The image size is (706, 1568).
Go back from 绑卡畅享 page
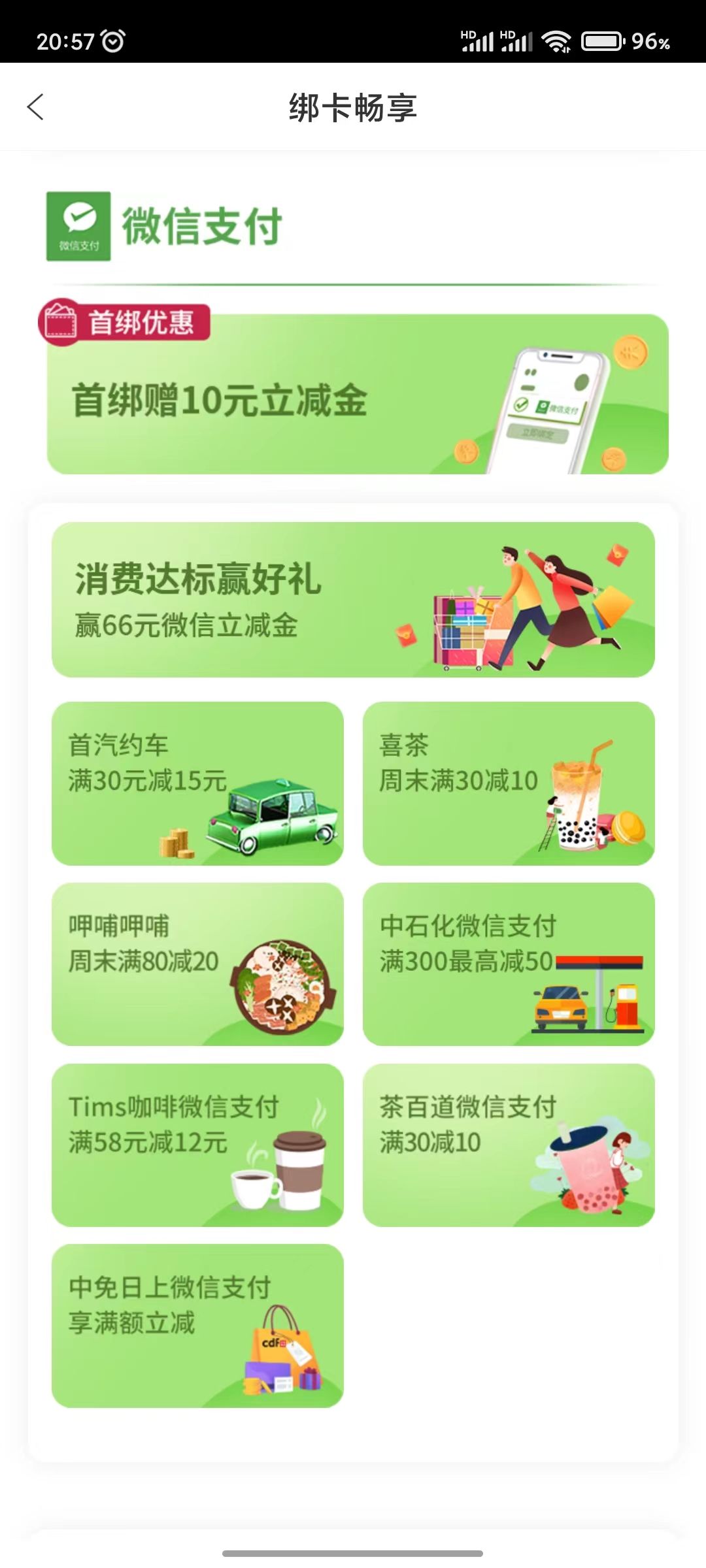pyautogui.click(x=36, y=107)
